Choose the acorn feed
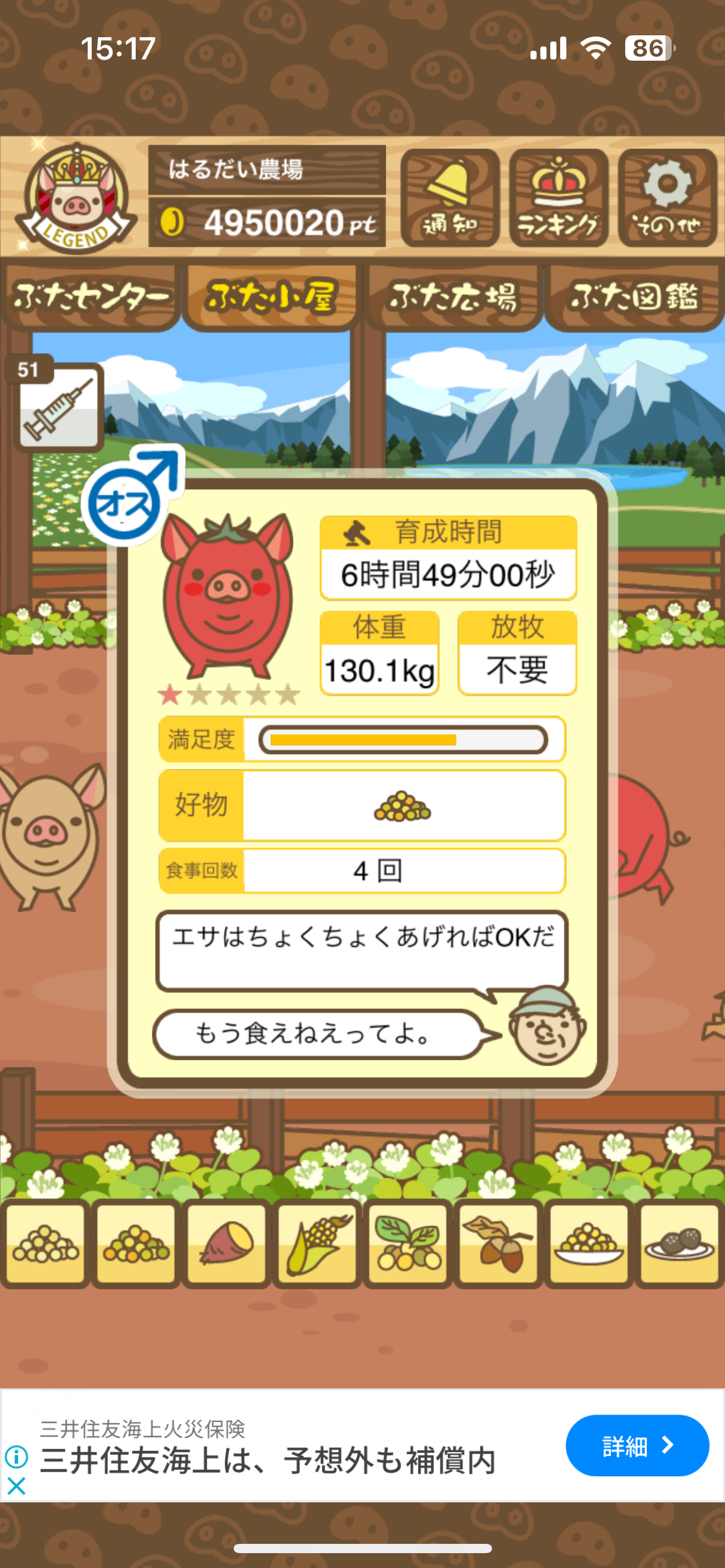Screen dimensions: 725x1568 [498, 1244]
